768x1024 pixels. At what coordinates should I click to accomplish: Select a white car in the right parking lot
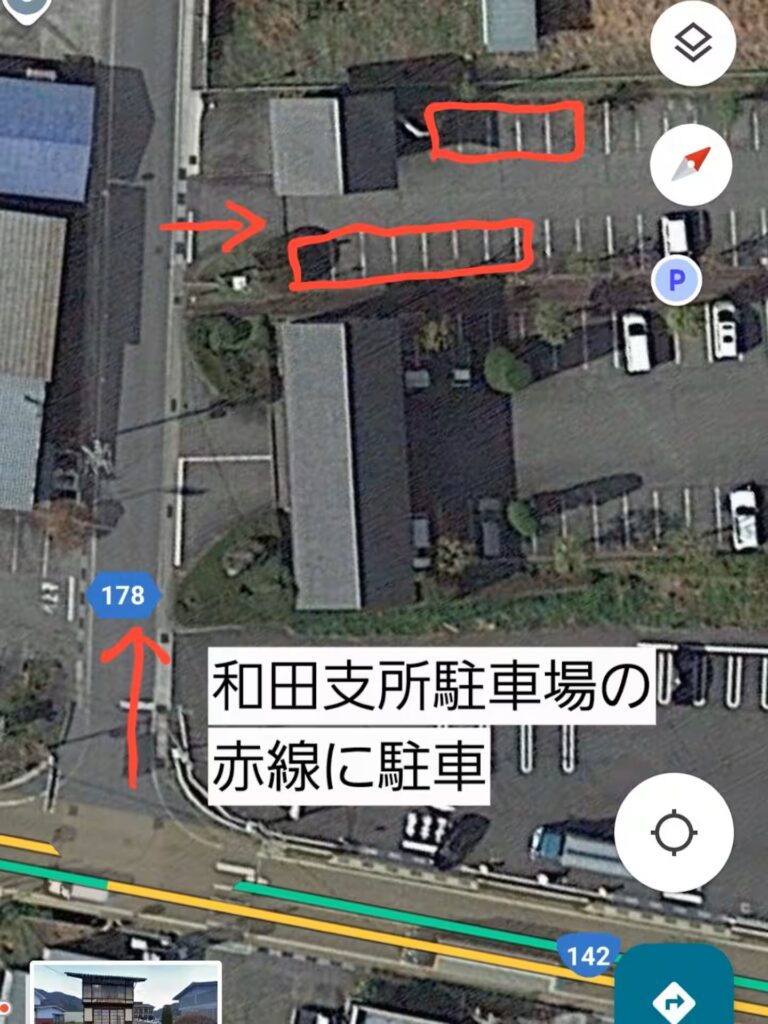[x=636, y=340]
